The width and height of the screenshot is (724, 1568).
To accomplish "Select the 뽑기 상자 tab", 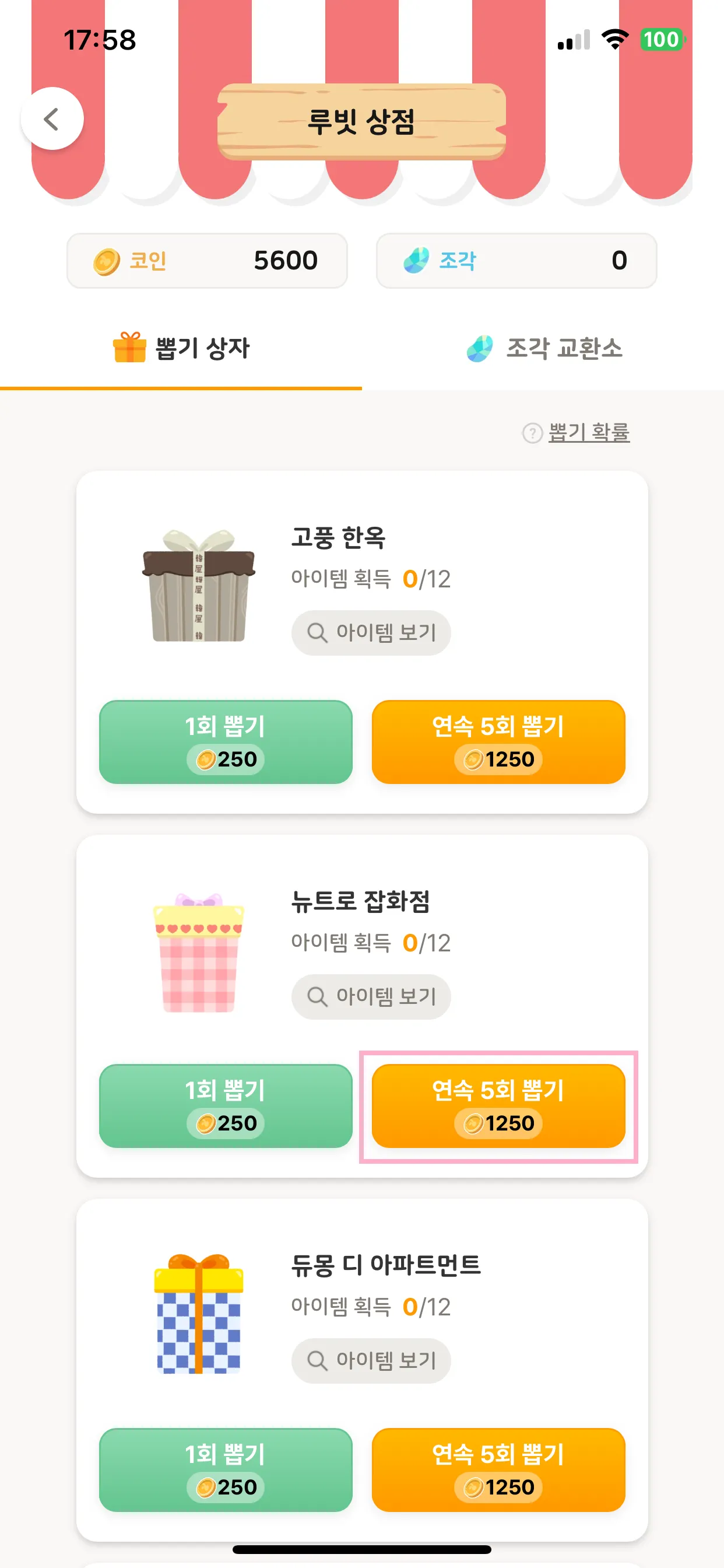I will 181,348.
